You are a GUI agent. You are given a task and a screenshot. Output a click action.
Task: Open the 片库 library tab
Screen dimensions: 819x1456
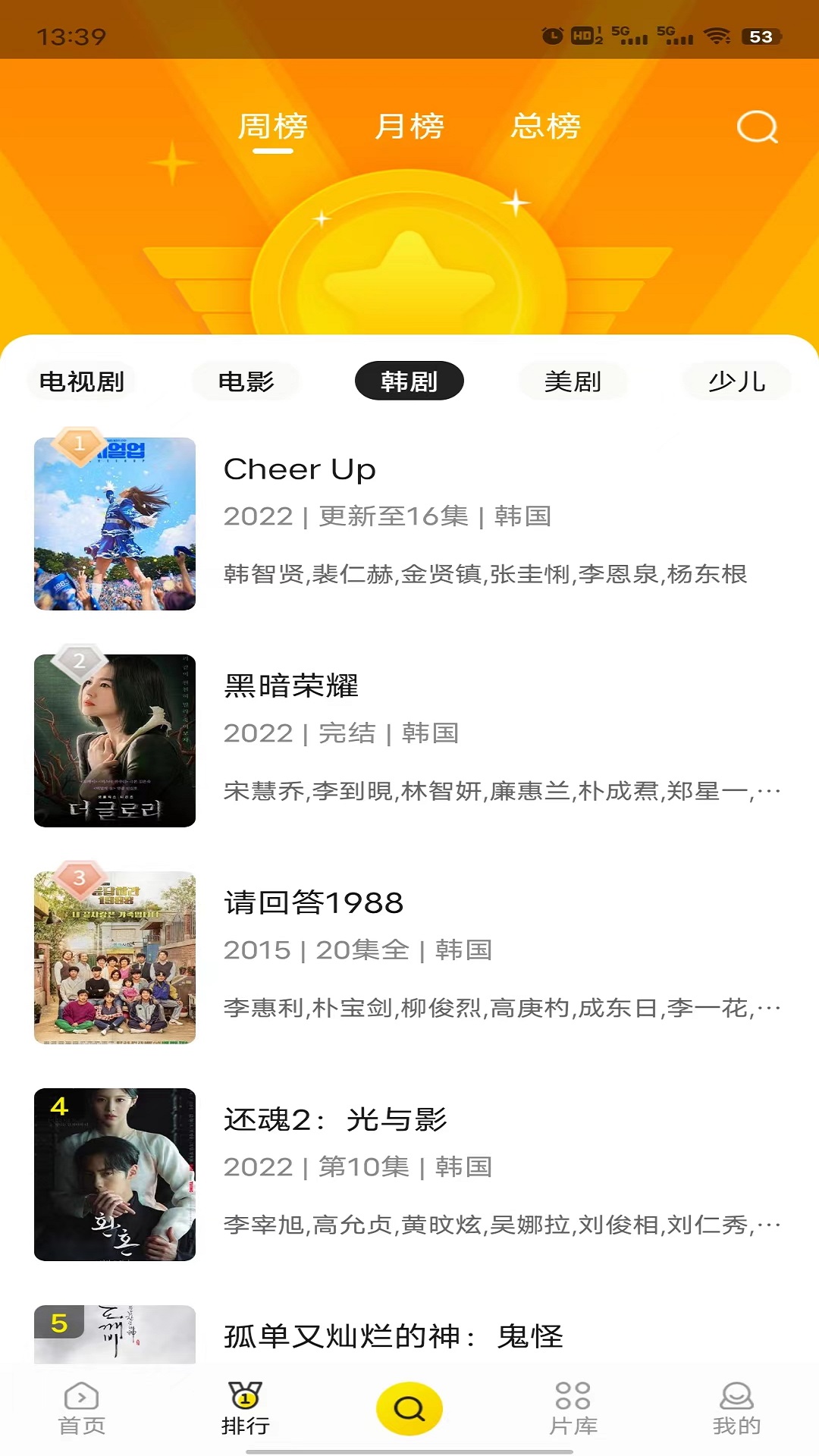coord(573,1409)
